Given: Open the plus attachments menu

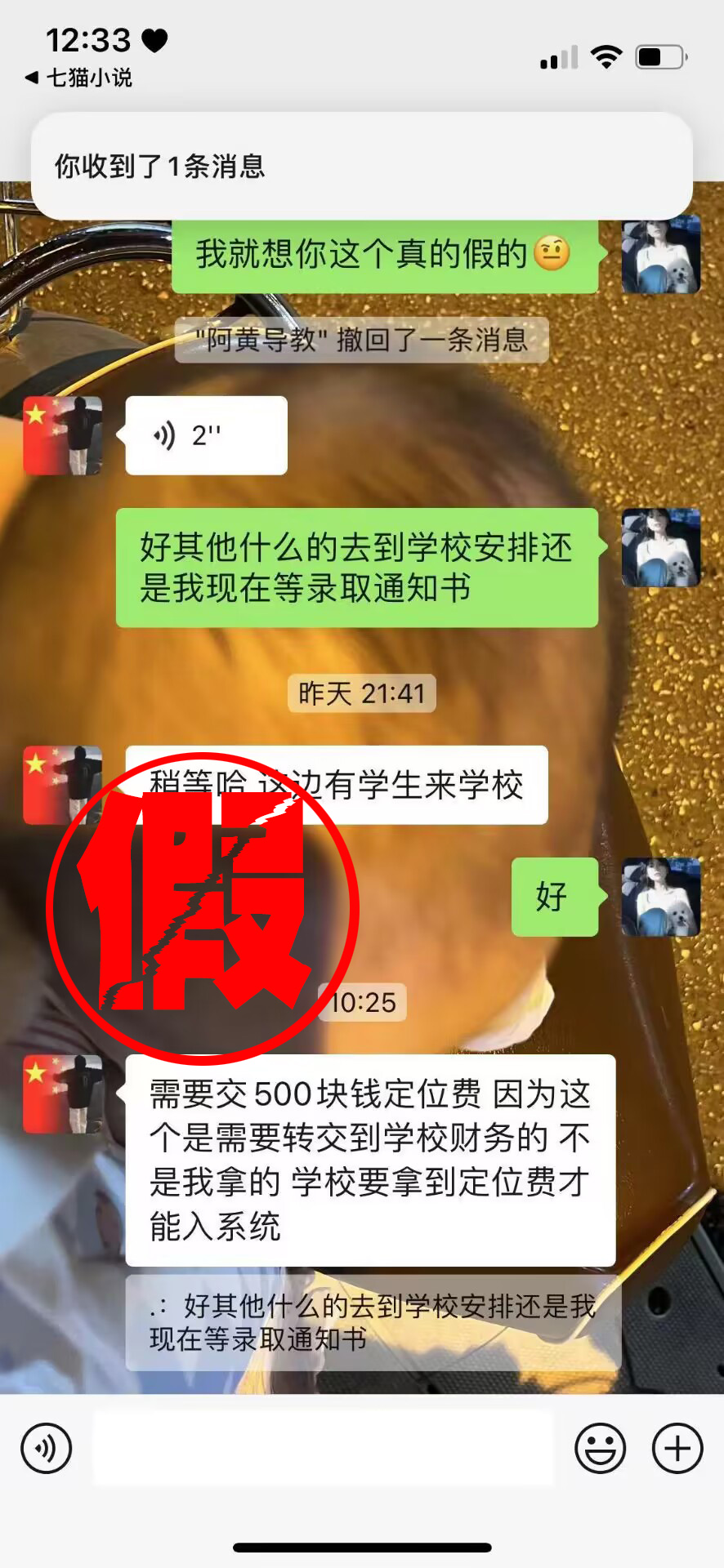Looking at the screenshot, I should click(677, 1449).
